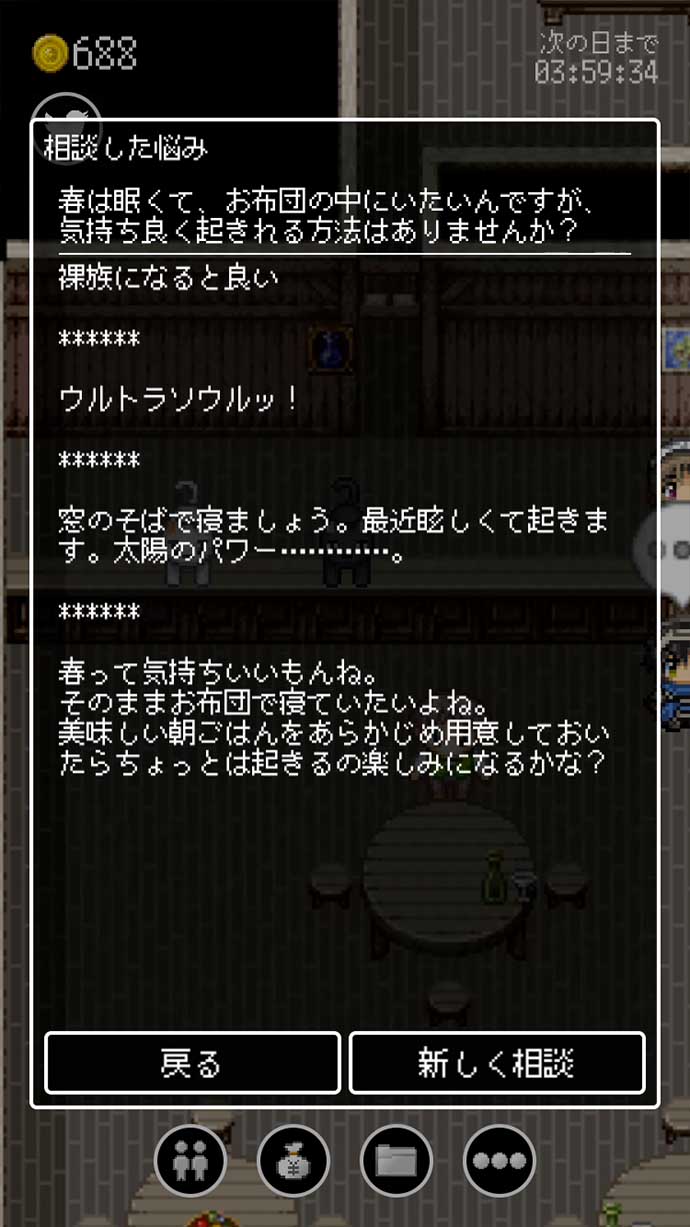Open the folder icon in bottom bar
This screenshot has width=690, height=1227.
point(396,1160)
